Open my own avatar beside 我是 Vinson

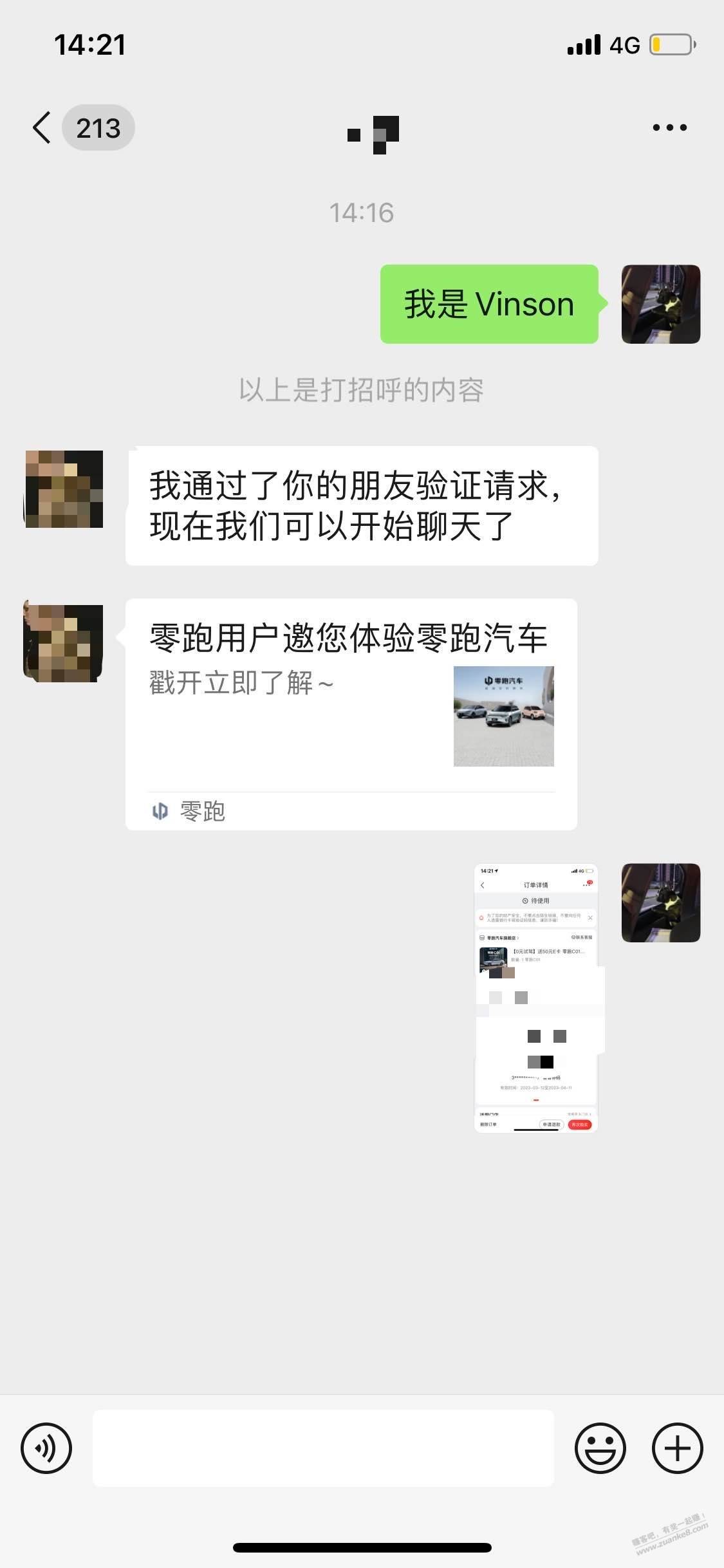point(661,304)
